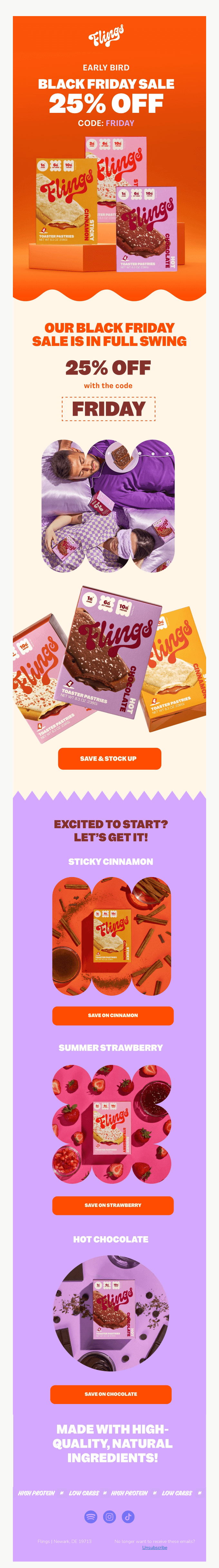Screen dimensions: 219x1568
Task: Tap the Save & Stock Up button
Action: tap(109, 758)
